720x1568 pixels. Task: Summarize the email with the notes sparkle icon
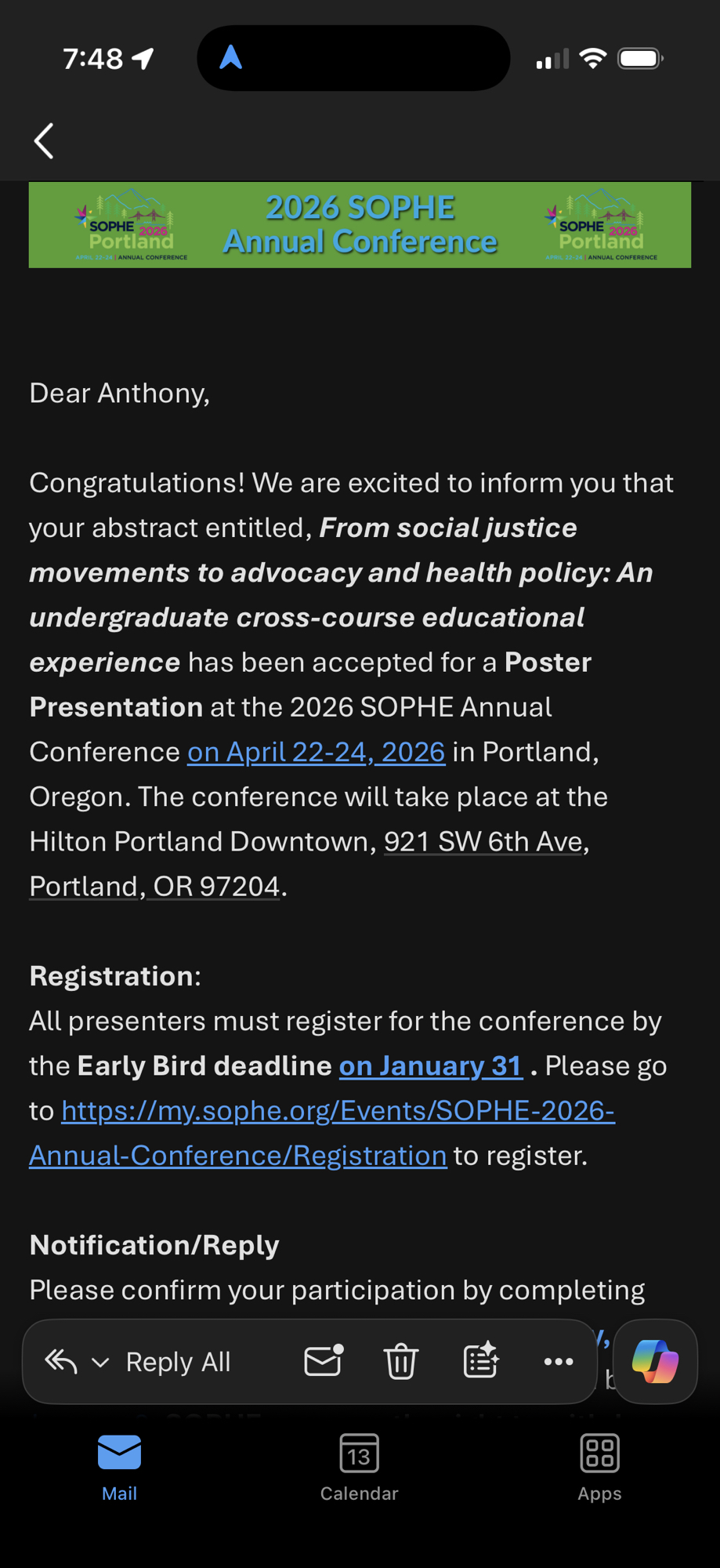pyautogui.click(x=480, y=1362)
